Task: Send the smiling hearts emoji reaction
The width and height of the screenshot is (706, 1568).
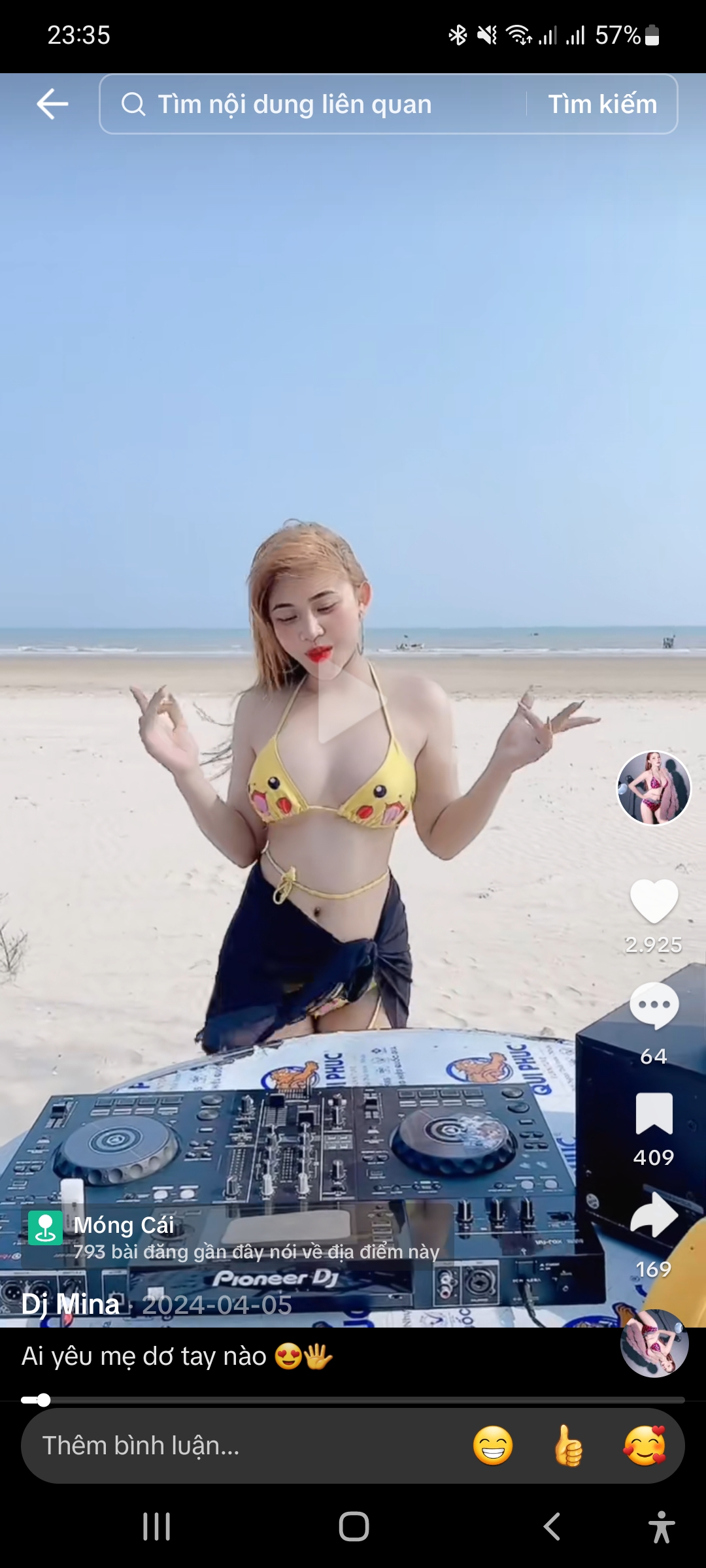Action: tap(645, 1446)
